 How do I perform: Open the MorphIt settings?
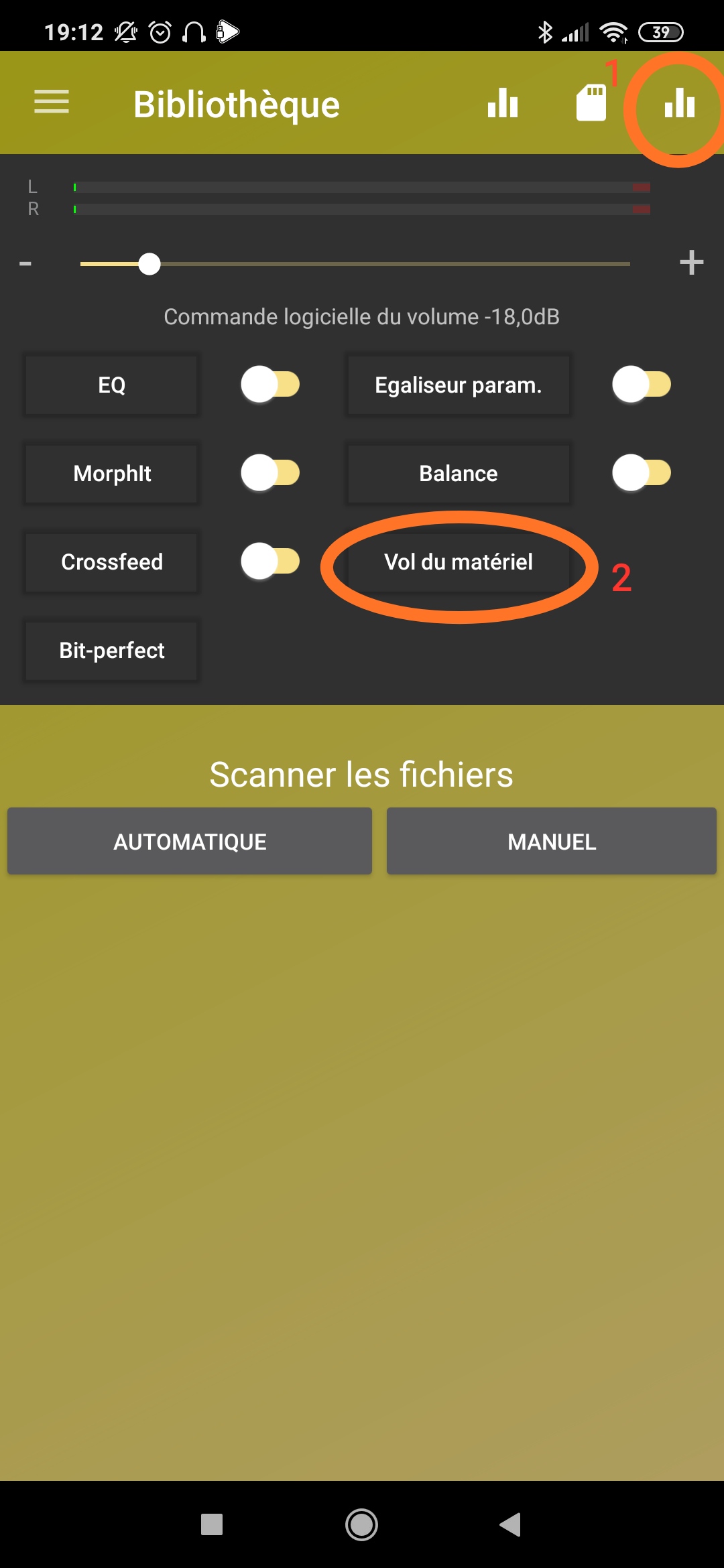(111, 474)
